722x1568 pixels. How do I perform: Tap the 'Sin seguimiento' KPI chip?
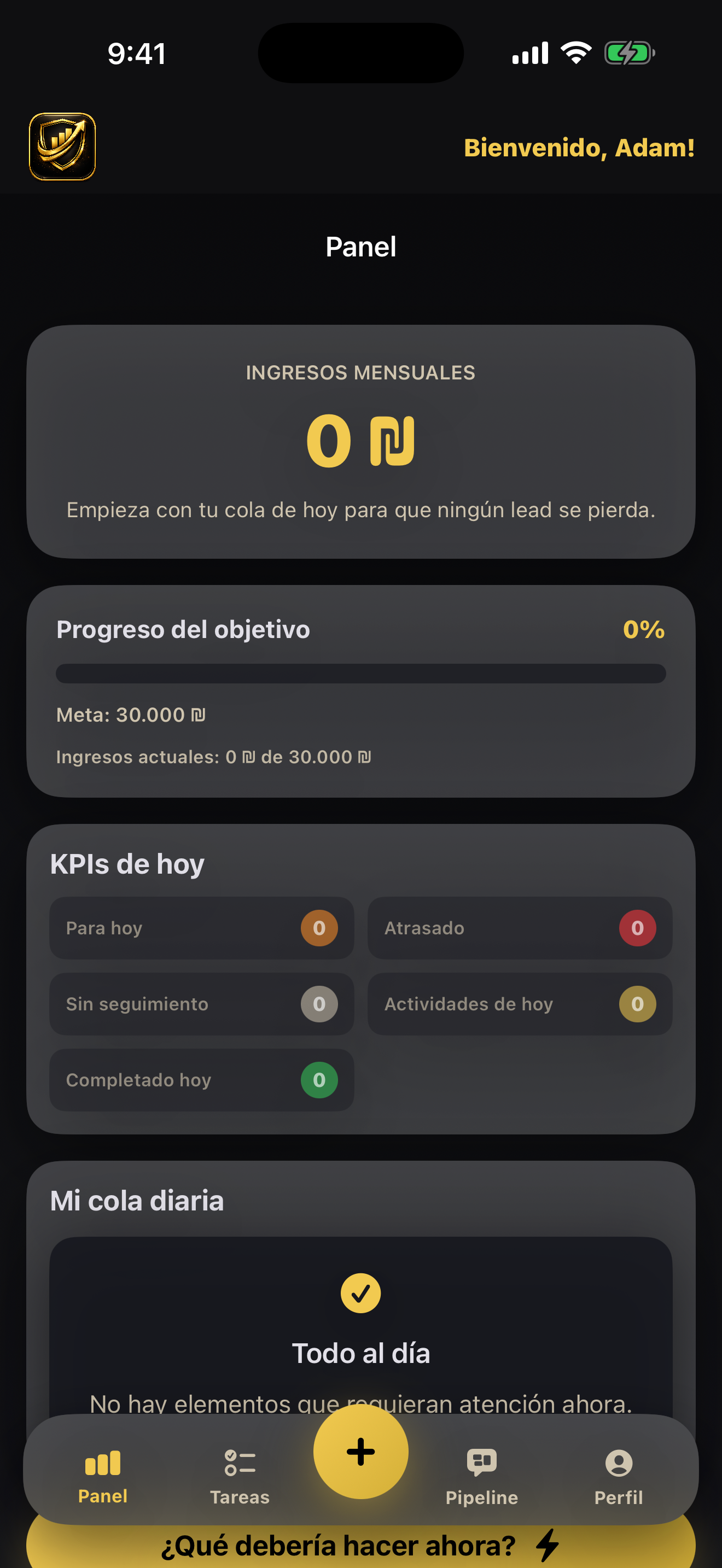201,1004
